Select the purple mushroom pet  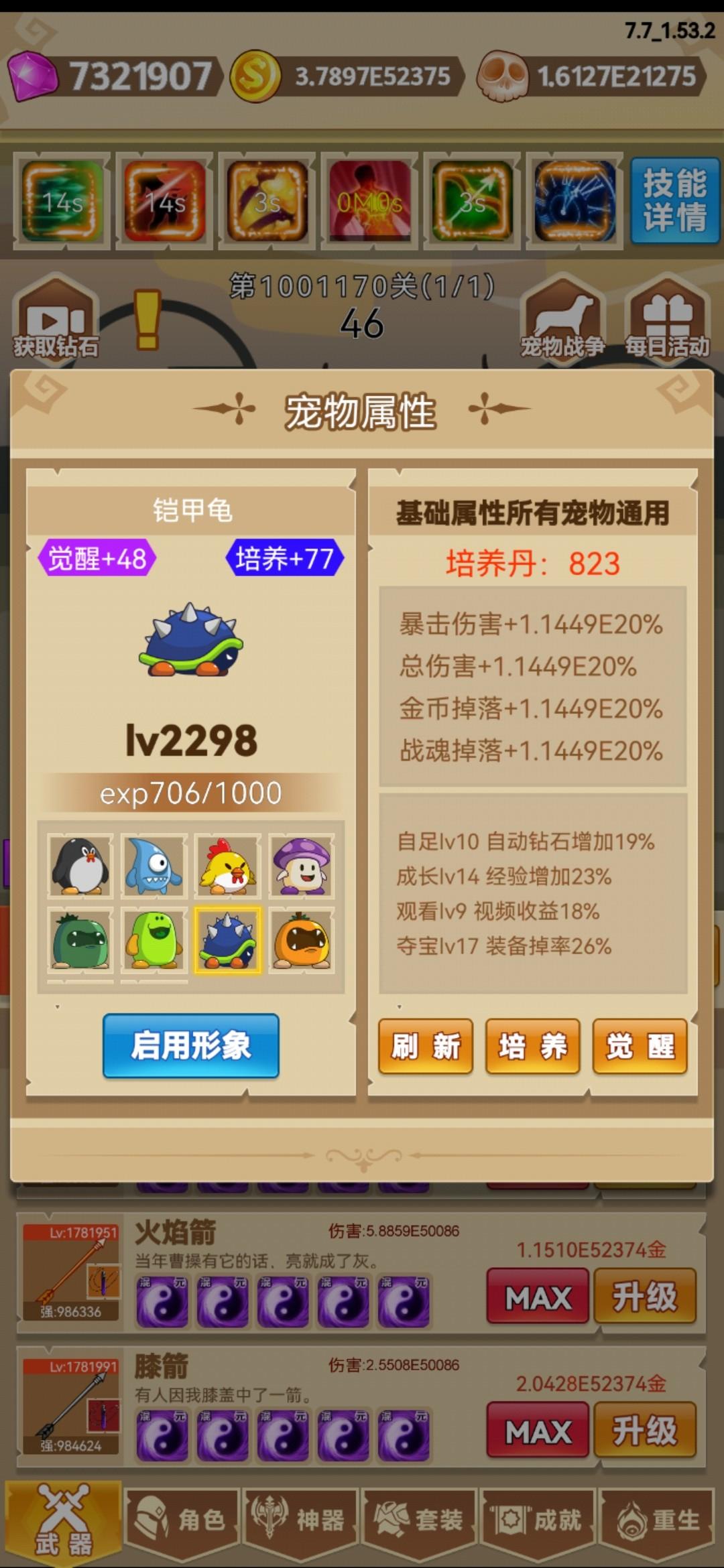302,866
